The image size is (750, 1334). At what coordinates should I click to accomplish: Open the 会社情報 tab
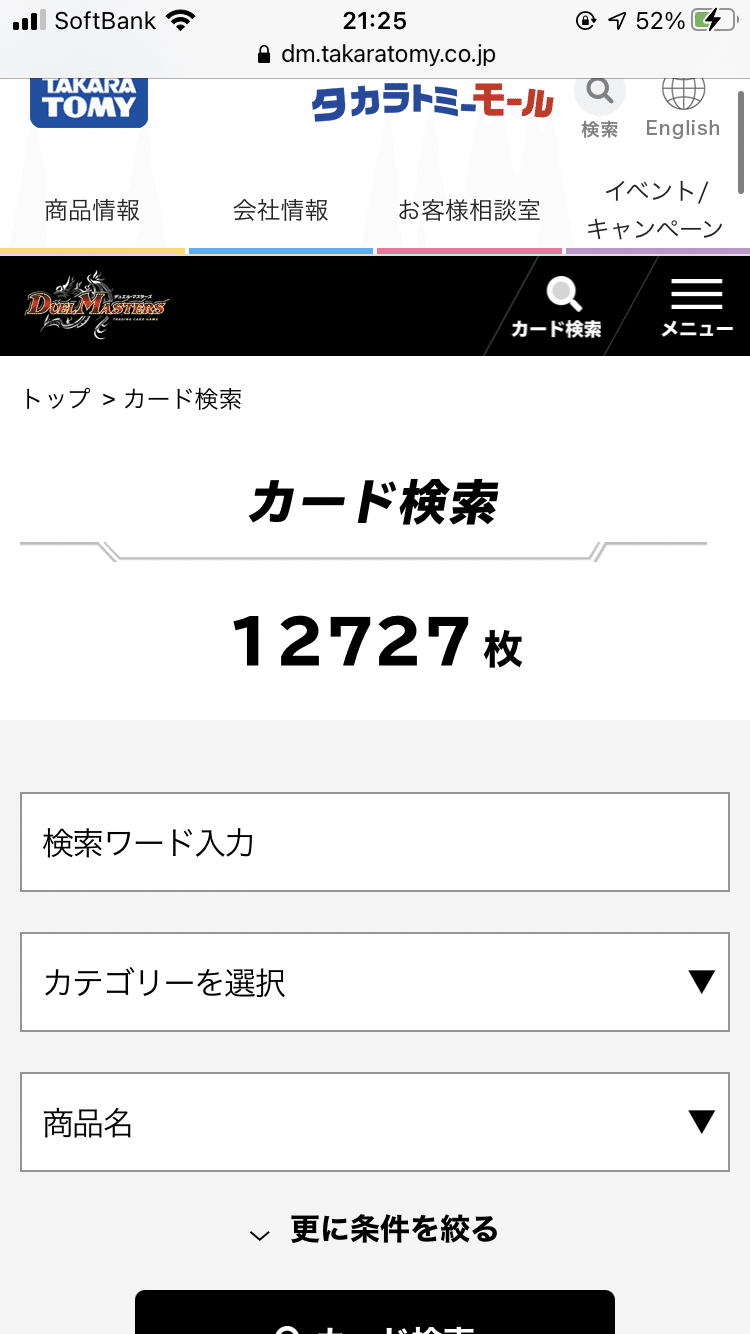point(281,210)
